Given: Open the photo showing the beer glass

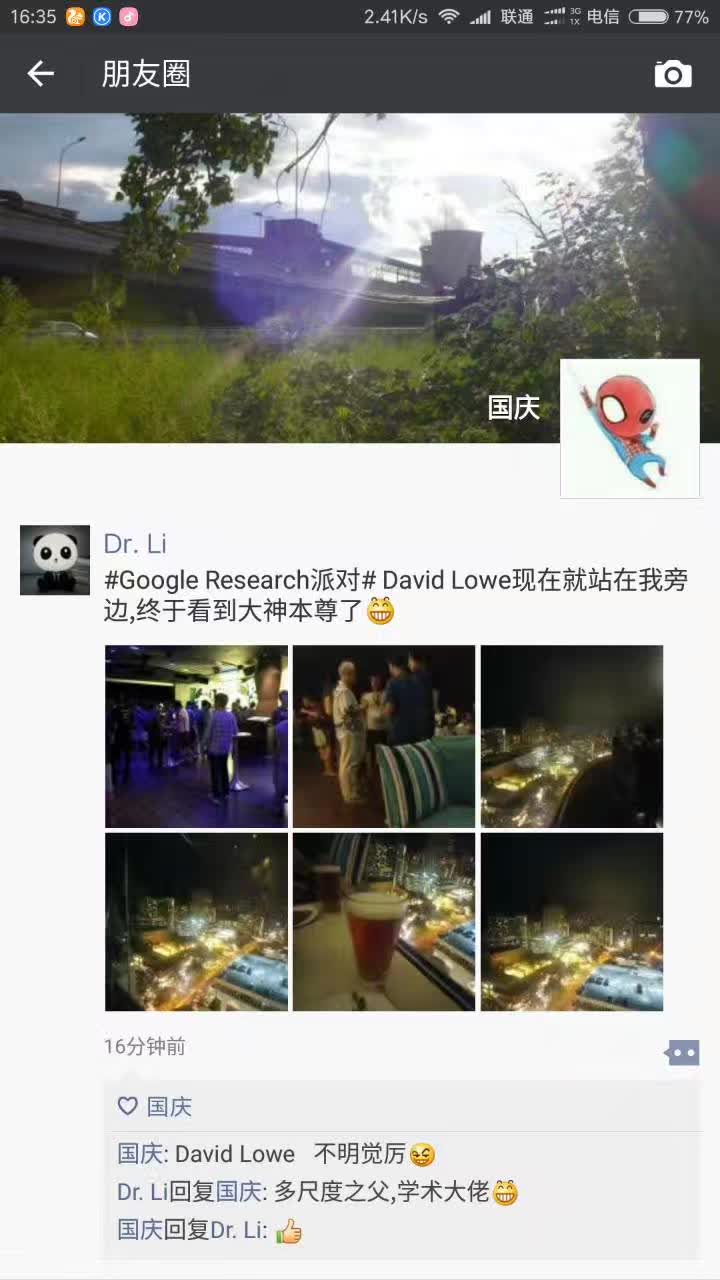Looking at the screenshot, I should click(x=384, y=922).
